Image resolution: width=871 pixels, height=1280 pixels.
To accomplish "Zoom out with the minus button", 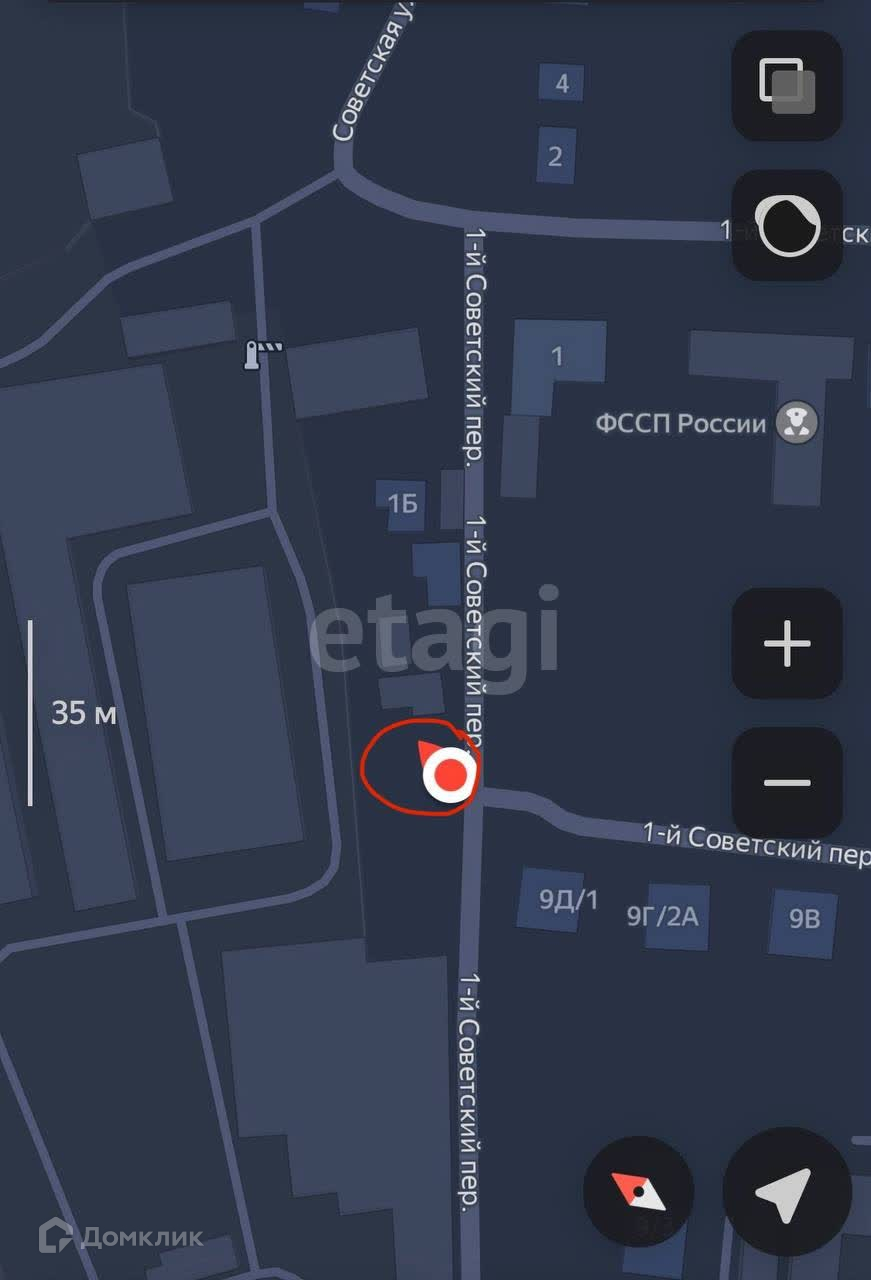I will coord(787,782).
